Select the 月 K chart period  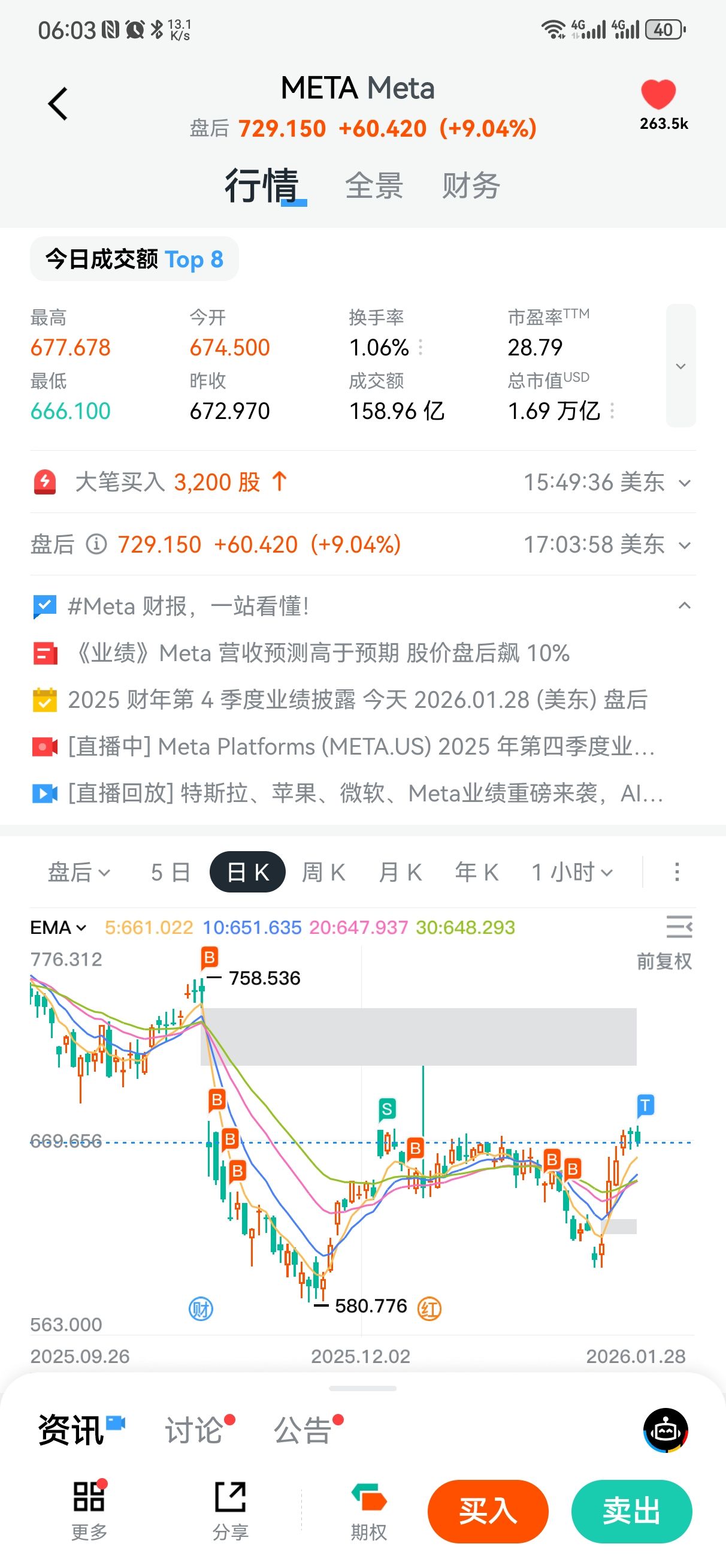(x=400, y=872)
